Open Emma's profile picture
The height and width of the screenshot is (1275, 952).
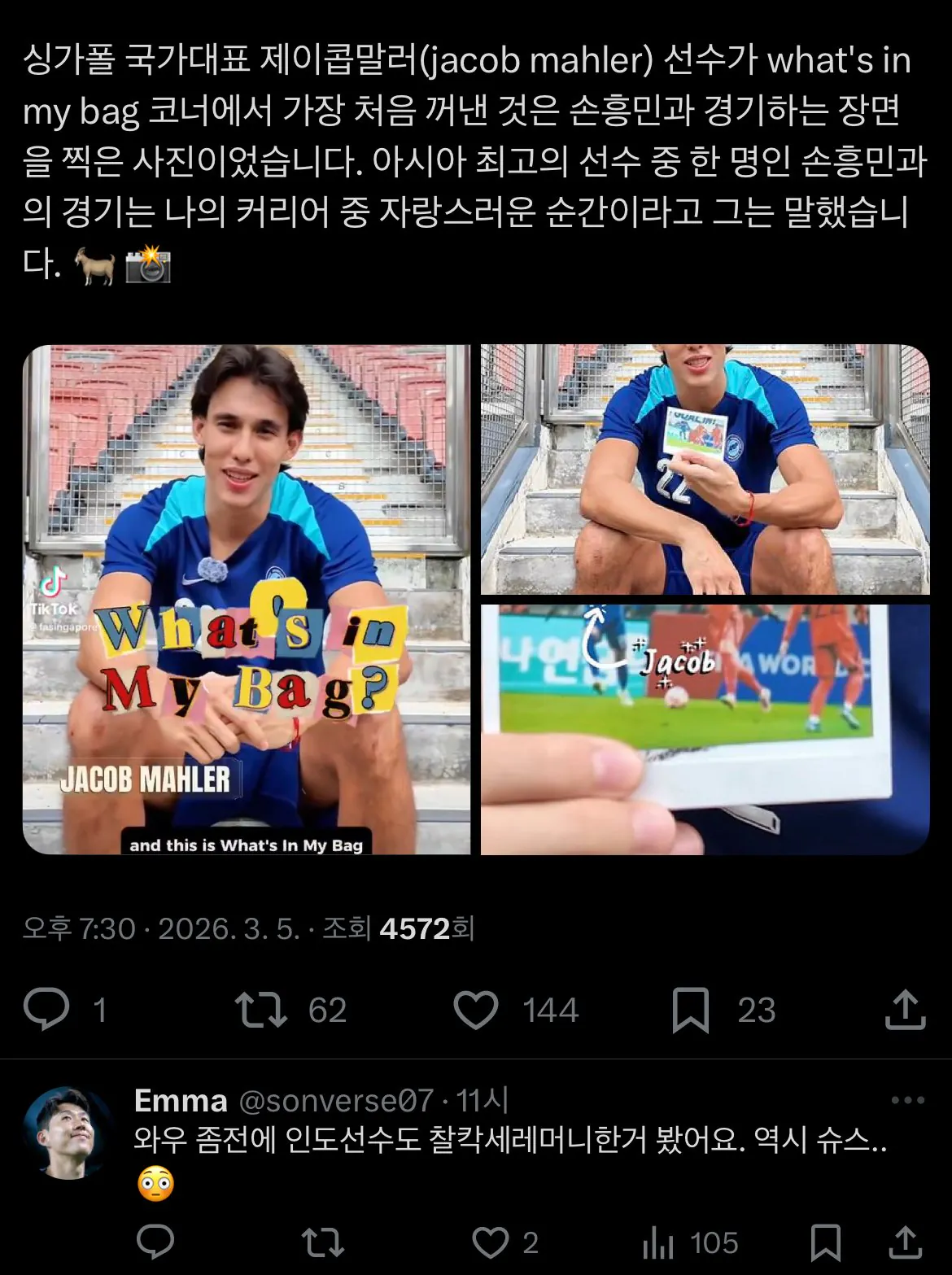click(68, 1133)
